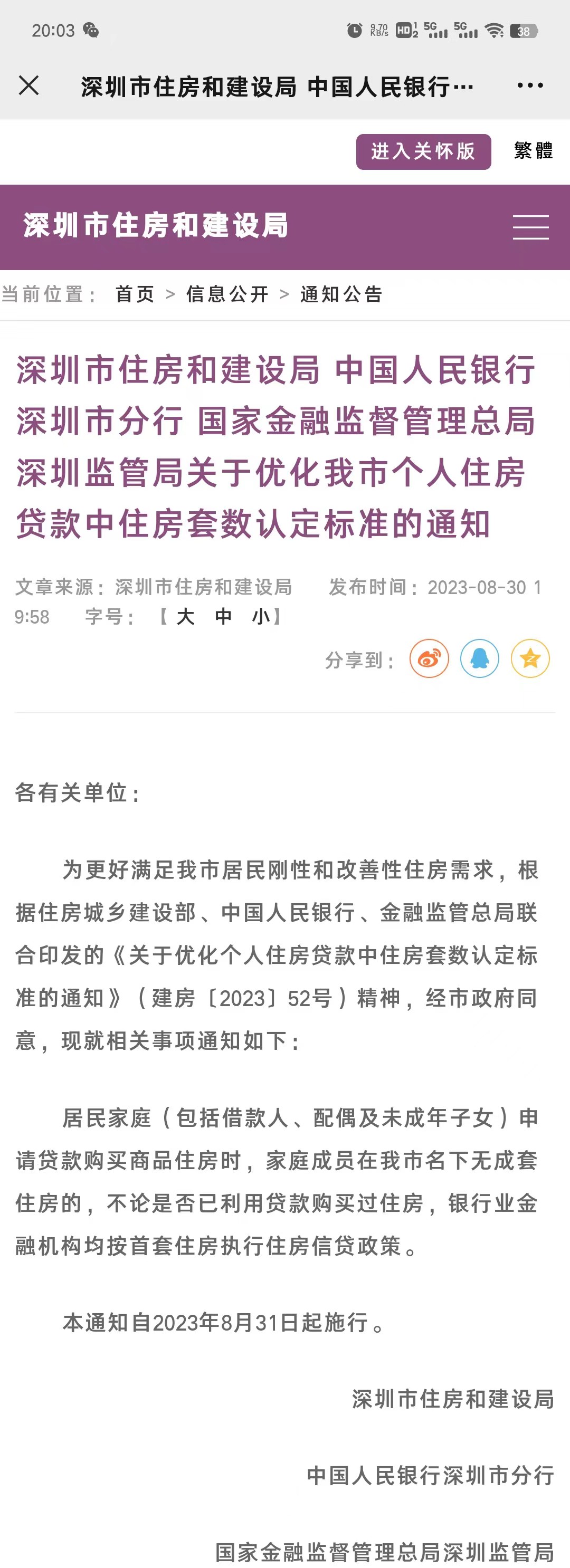Open the site's hamburger menu
This screenshot has width=570, height=1568.
coord(530,227)
